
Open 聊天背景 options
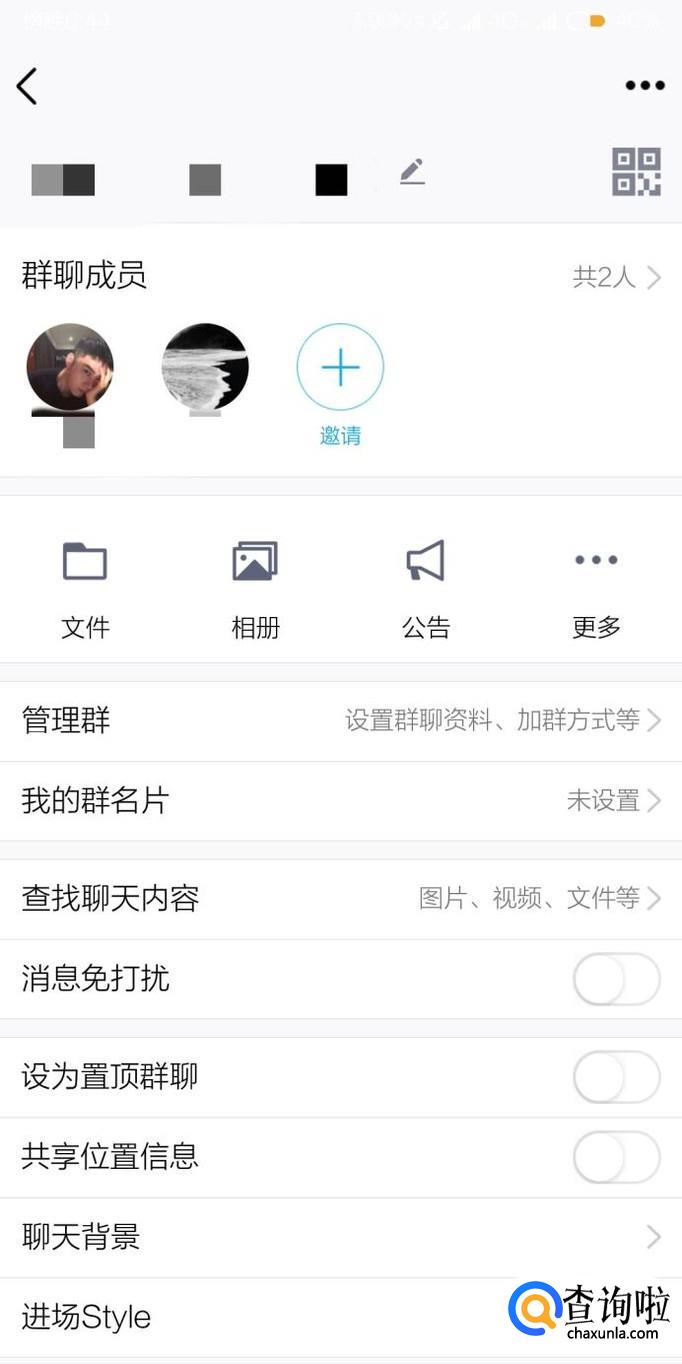tap(341, 1237)
